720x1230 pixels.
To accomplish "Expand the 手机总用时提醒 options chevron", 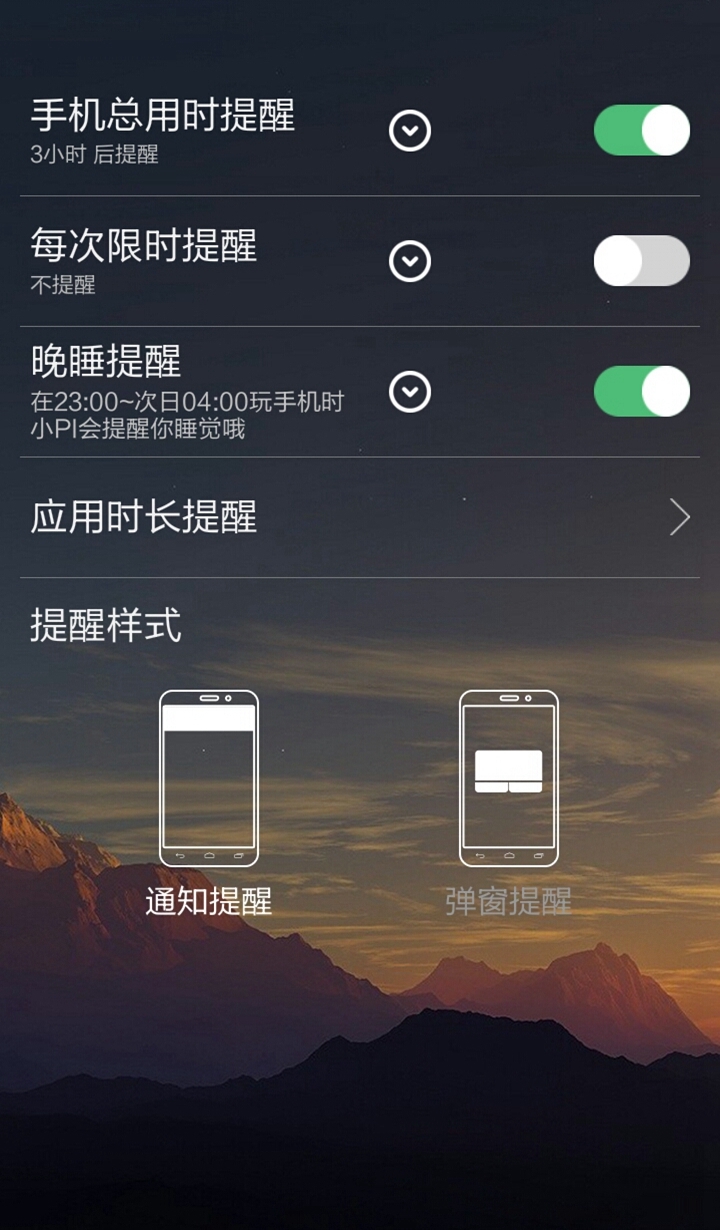I will [x=409, y=131].
